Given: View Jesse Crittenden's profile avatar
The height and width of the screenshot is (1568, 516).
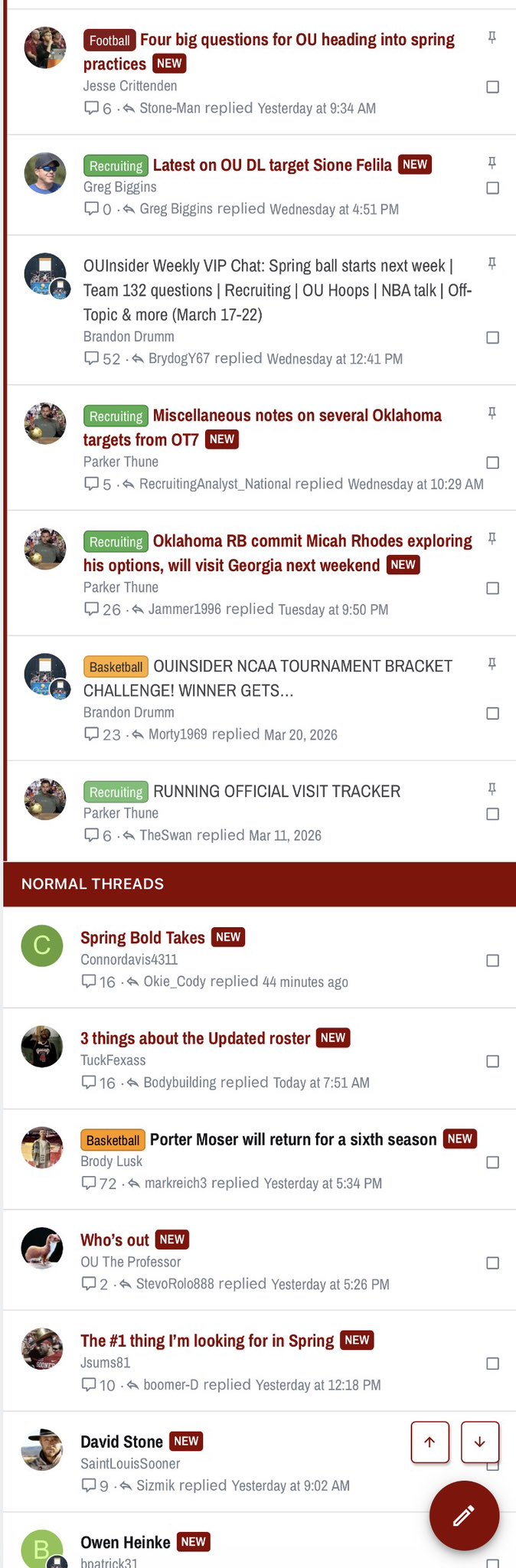Looking at the screenshot, I should pos(45,48).
